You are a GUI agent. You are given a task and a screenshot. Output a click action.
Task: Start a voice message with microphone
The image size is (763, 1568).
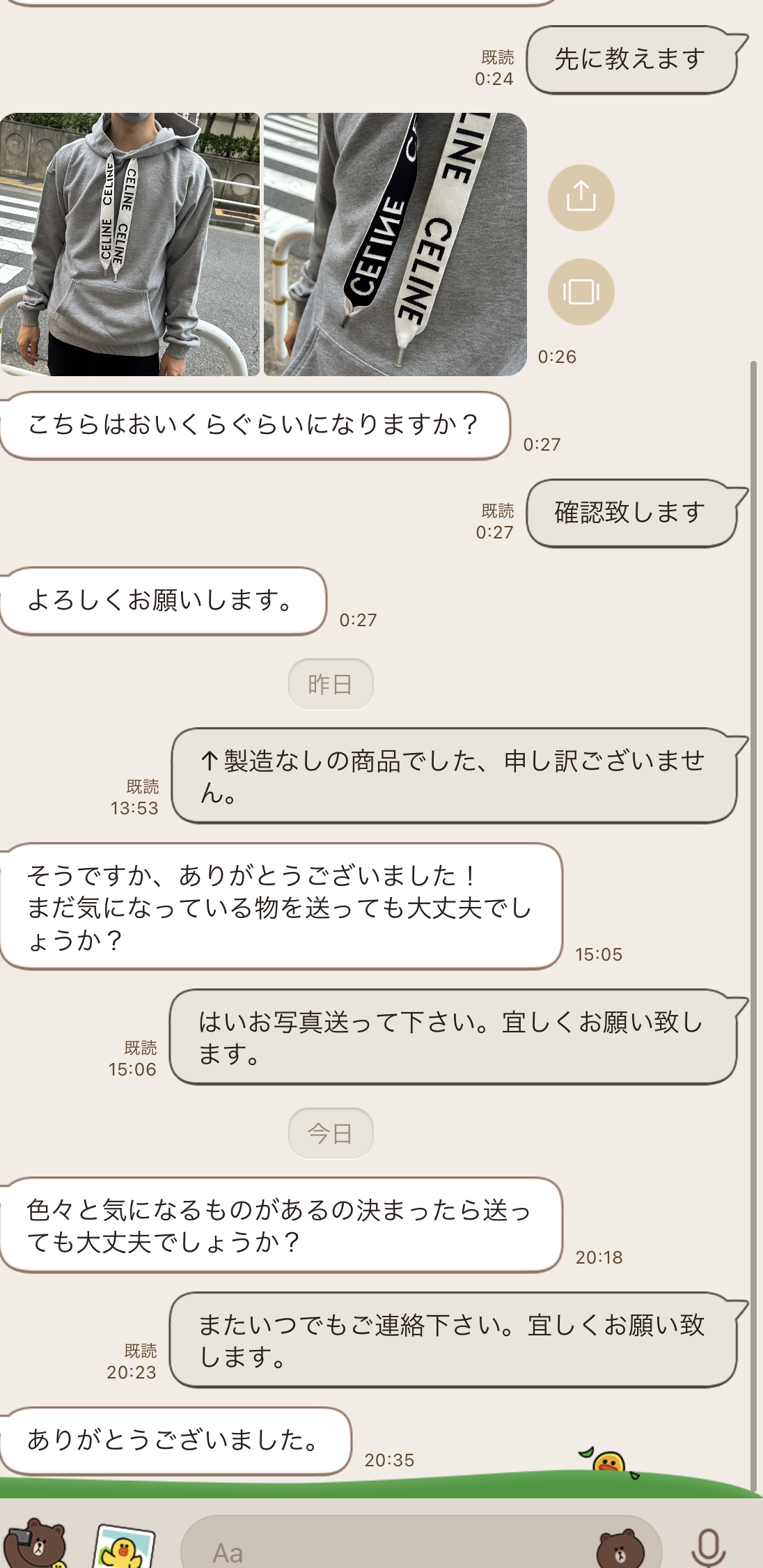[708, 1548]
